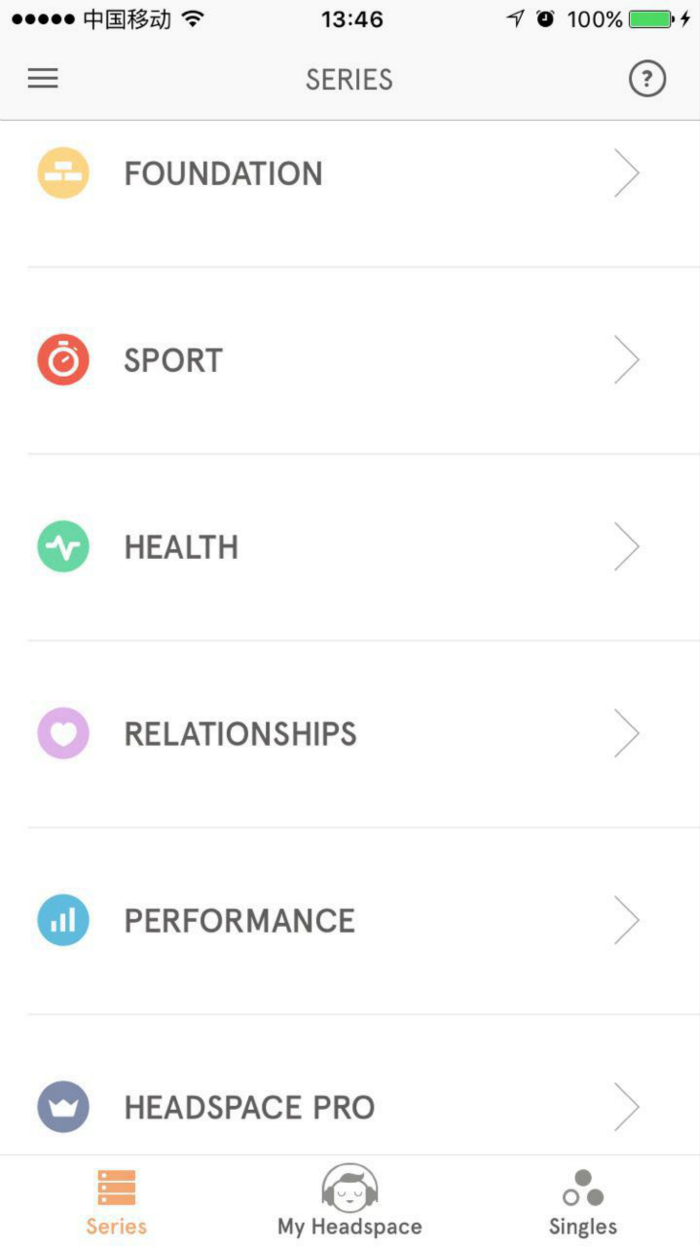Open the Relationships series
This screenshot has height=1246, width=700.
click(240, 734)
